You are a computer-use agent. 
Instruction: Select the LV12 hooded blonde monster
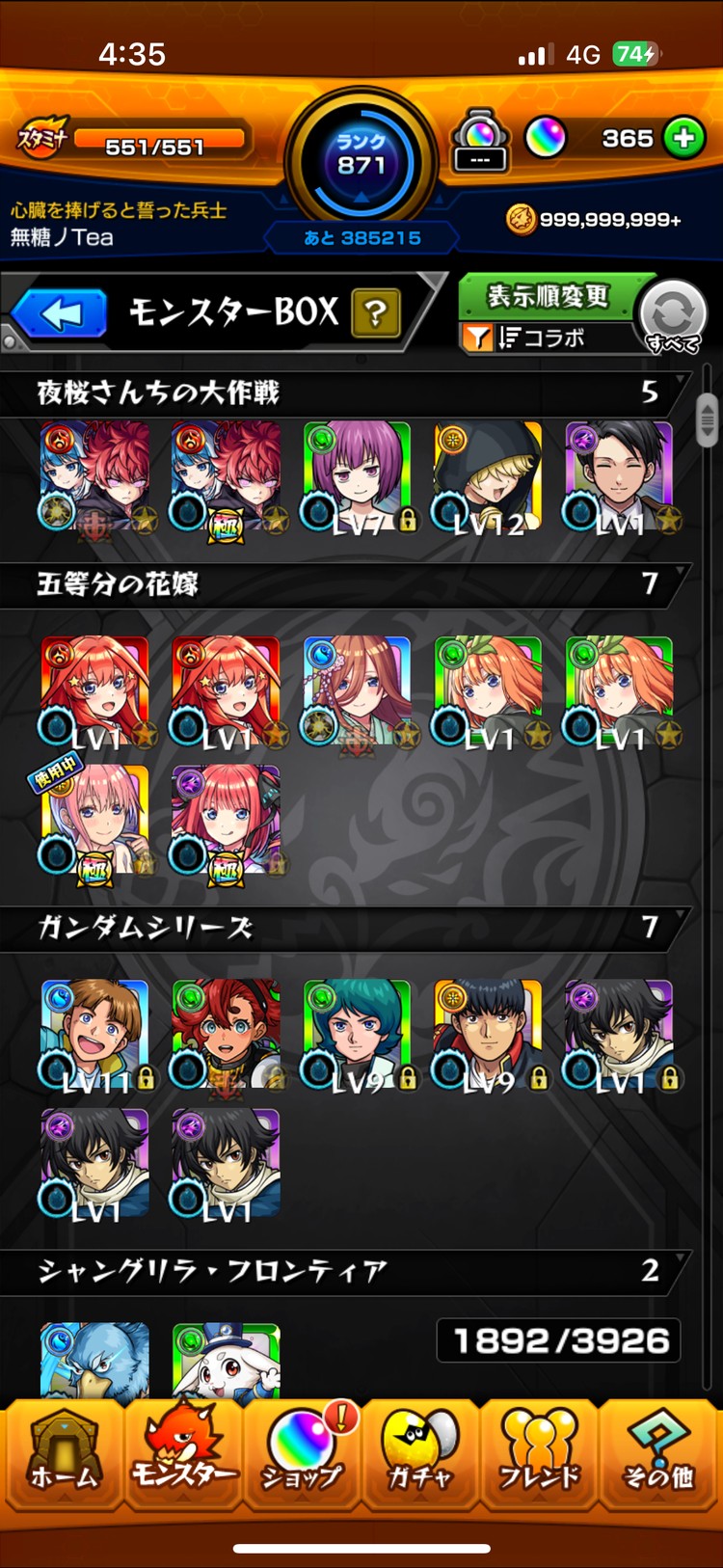tap(487, 477)
